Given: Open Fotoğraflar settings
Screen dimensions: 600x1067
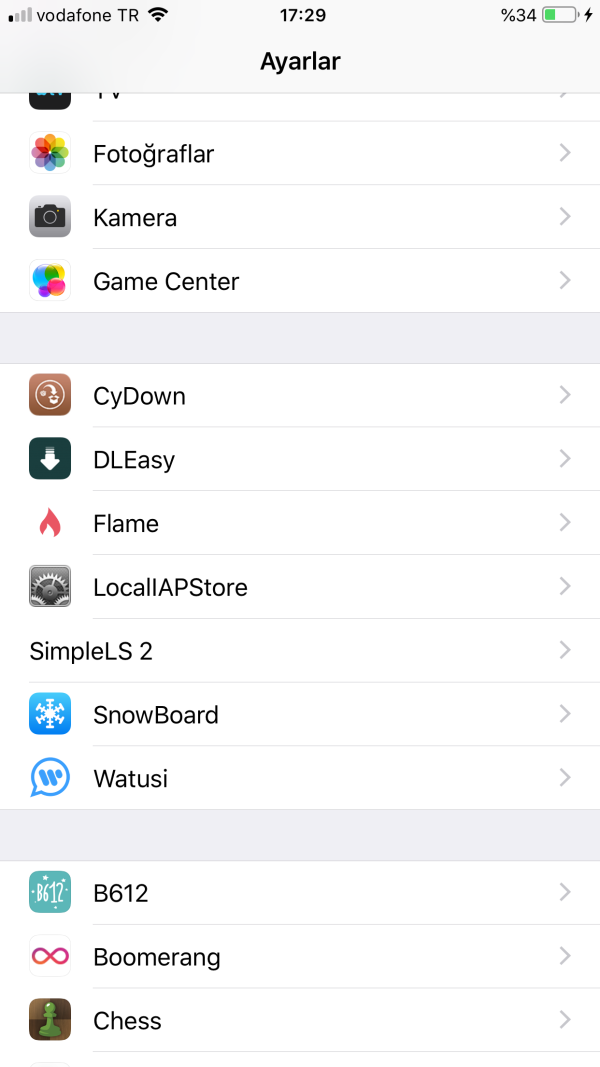Looking at the screenshot, I should (x=300, y=154).
